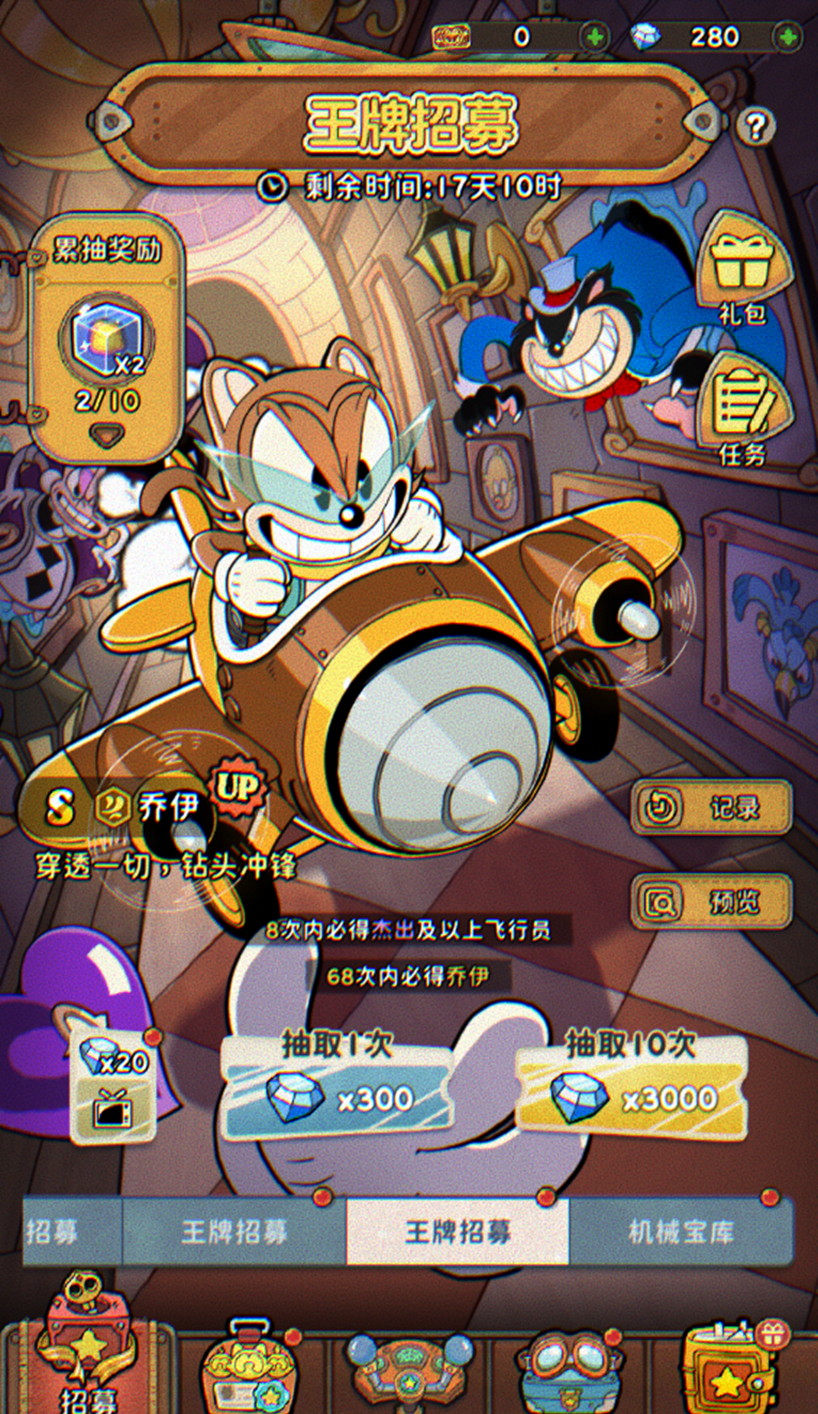View the 记录 draw history

pyautogui.click(x=711, y=808)
